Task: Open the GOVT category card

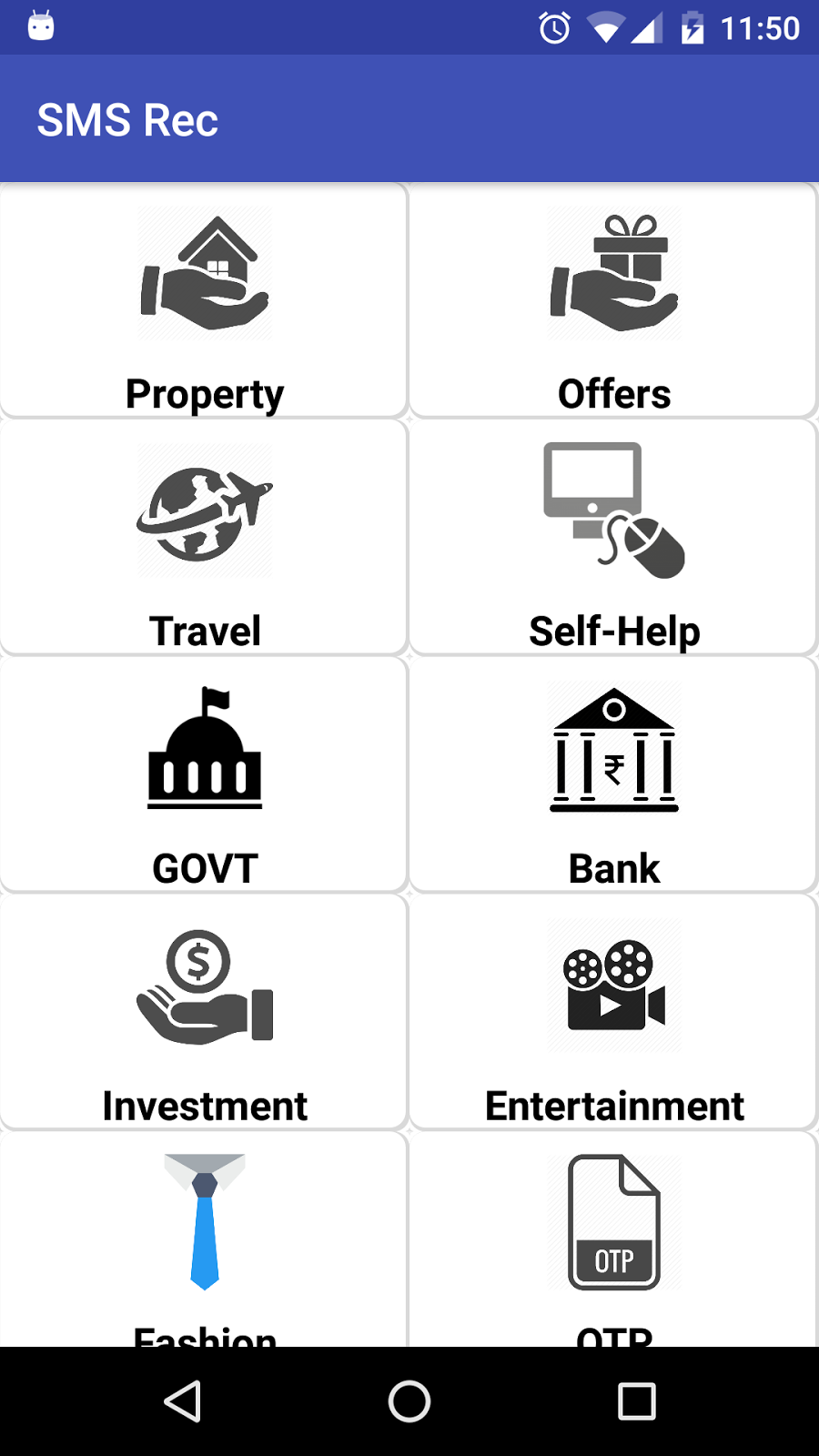Action: (204, 774)
